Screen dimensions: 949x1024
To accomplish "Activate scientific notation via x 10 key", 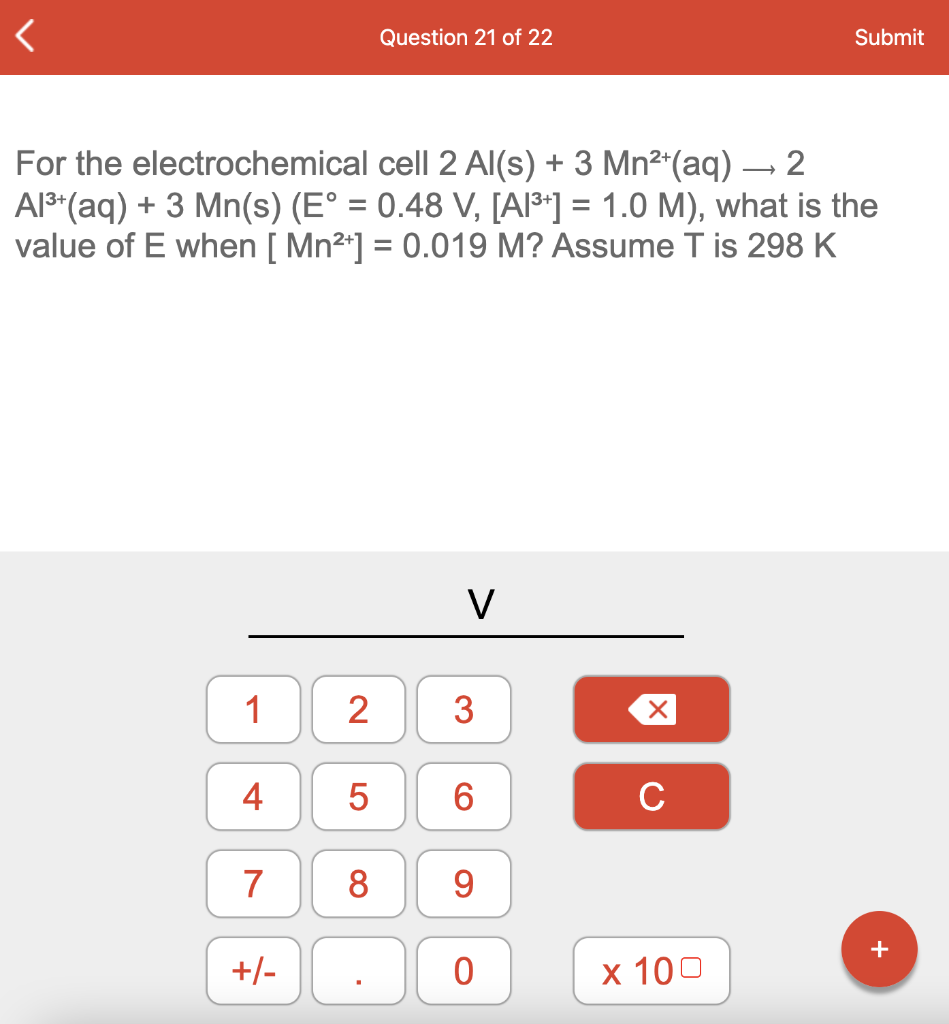I will point(651,970).
